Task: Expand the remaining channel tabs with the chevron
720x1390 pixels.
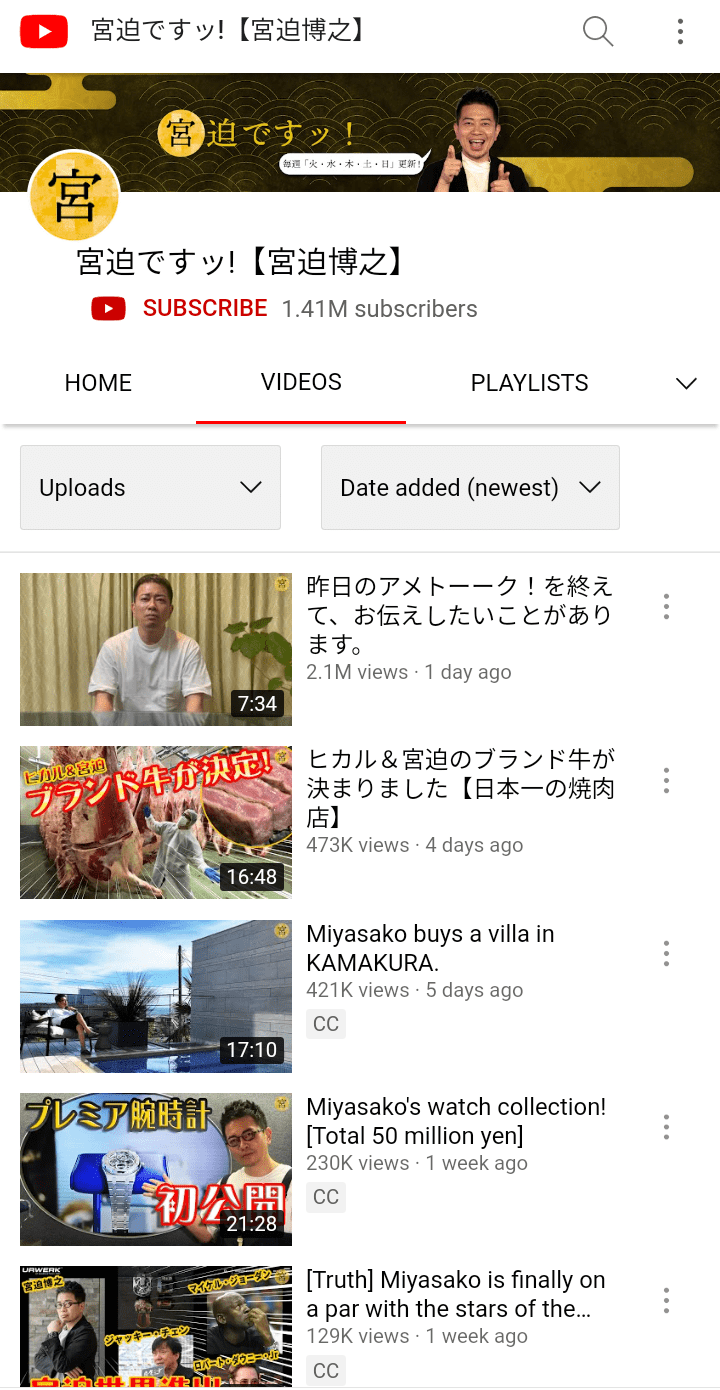Action: point(686,383)
